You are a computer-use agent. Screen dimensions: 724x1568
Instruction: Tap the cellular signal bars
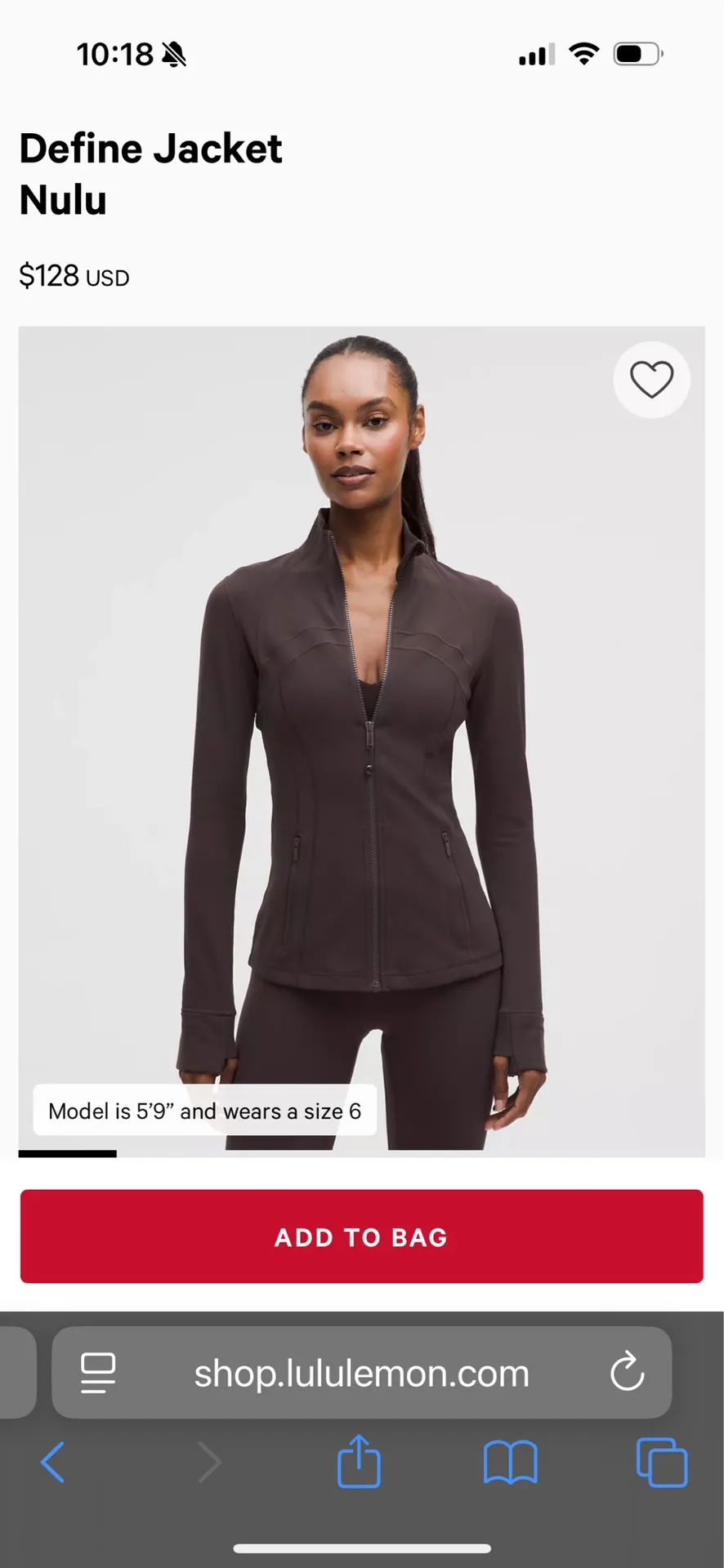tap(535, 52)
